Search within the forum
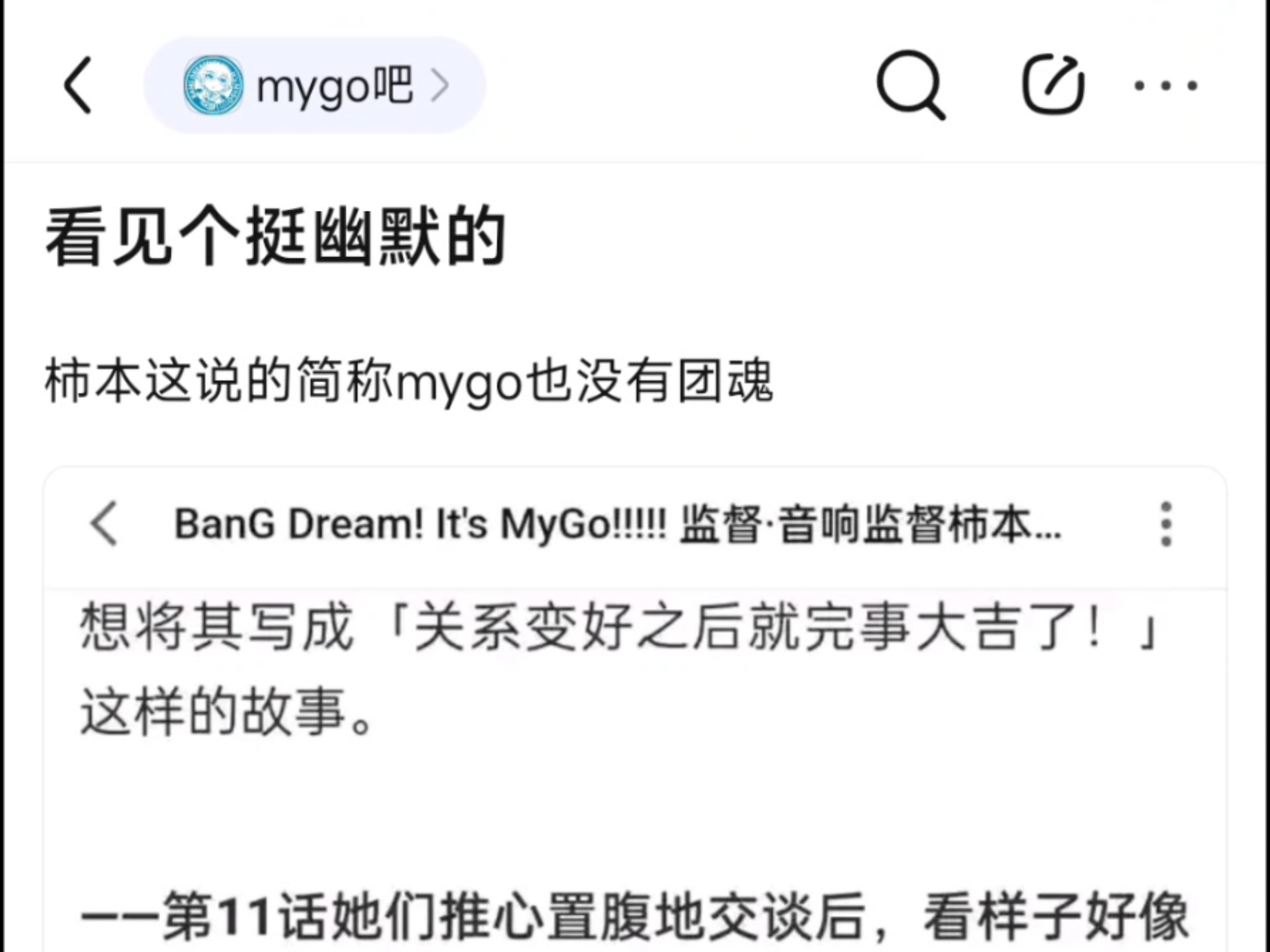Image resolution: width=1270 pixels, height=952 pixels. pyautogui.click(x=910, y=85)
